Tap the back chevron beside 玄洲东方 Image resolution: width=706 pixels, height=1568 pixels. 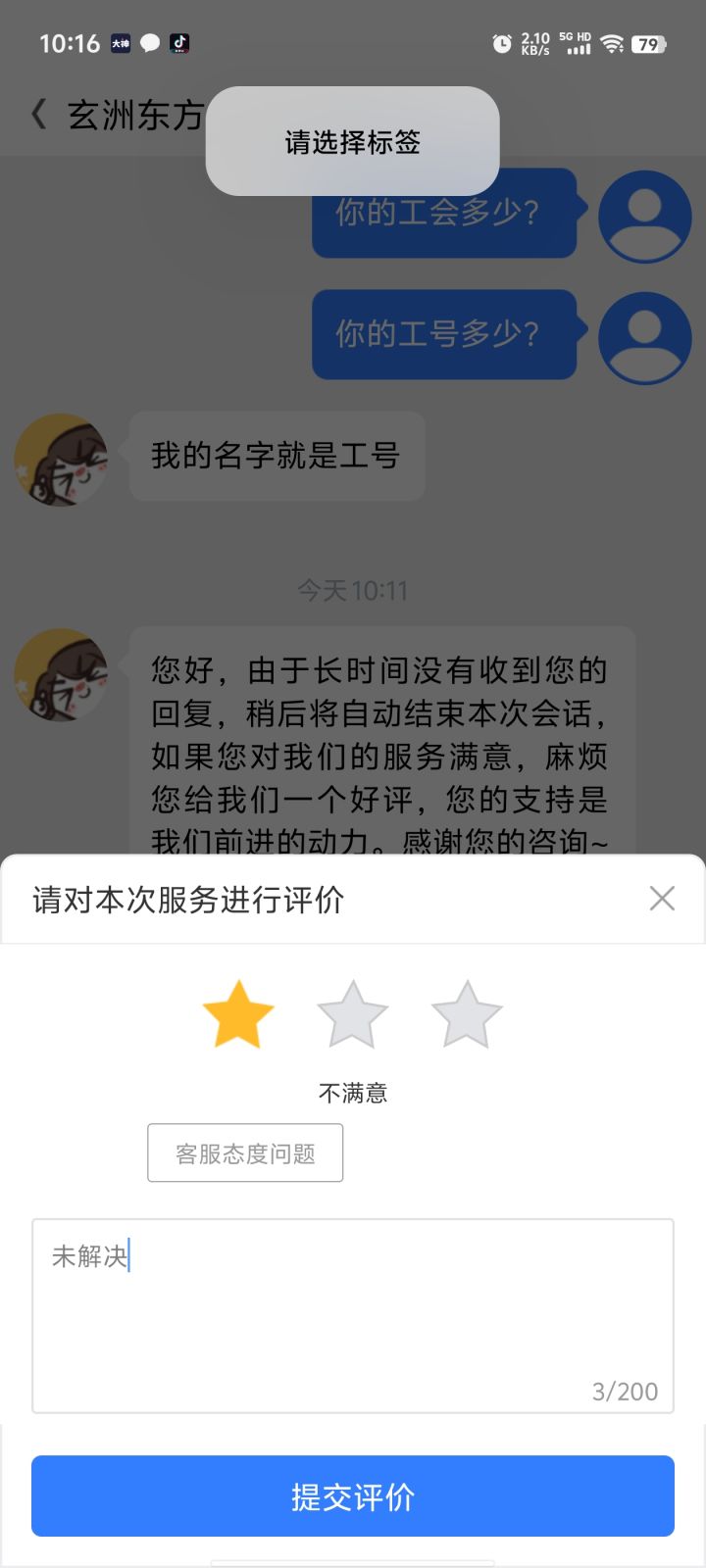(x=37, y=115)
